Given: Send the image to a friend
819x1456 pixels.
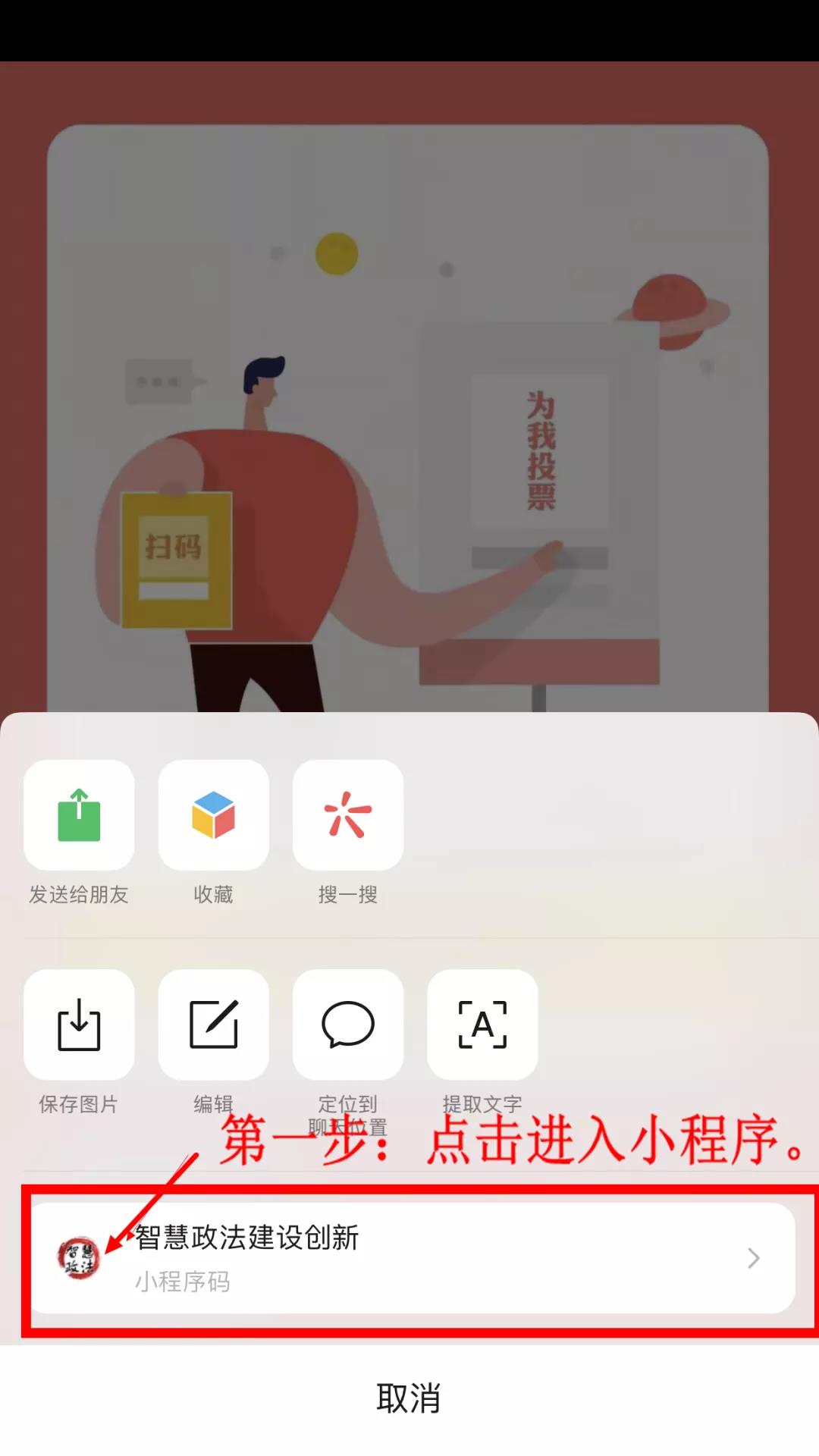Looking at the screenshot, I should pos(79,815).
